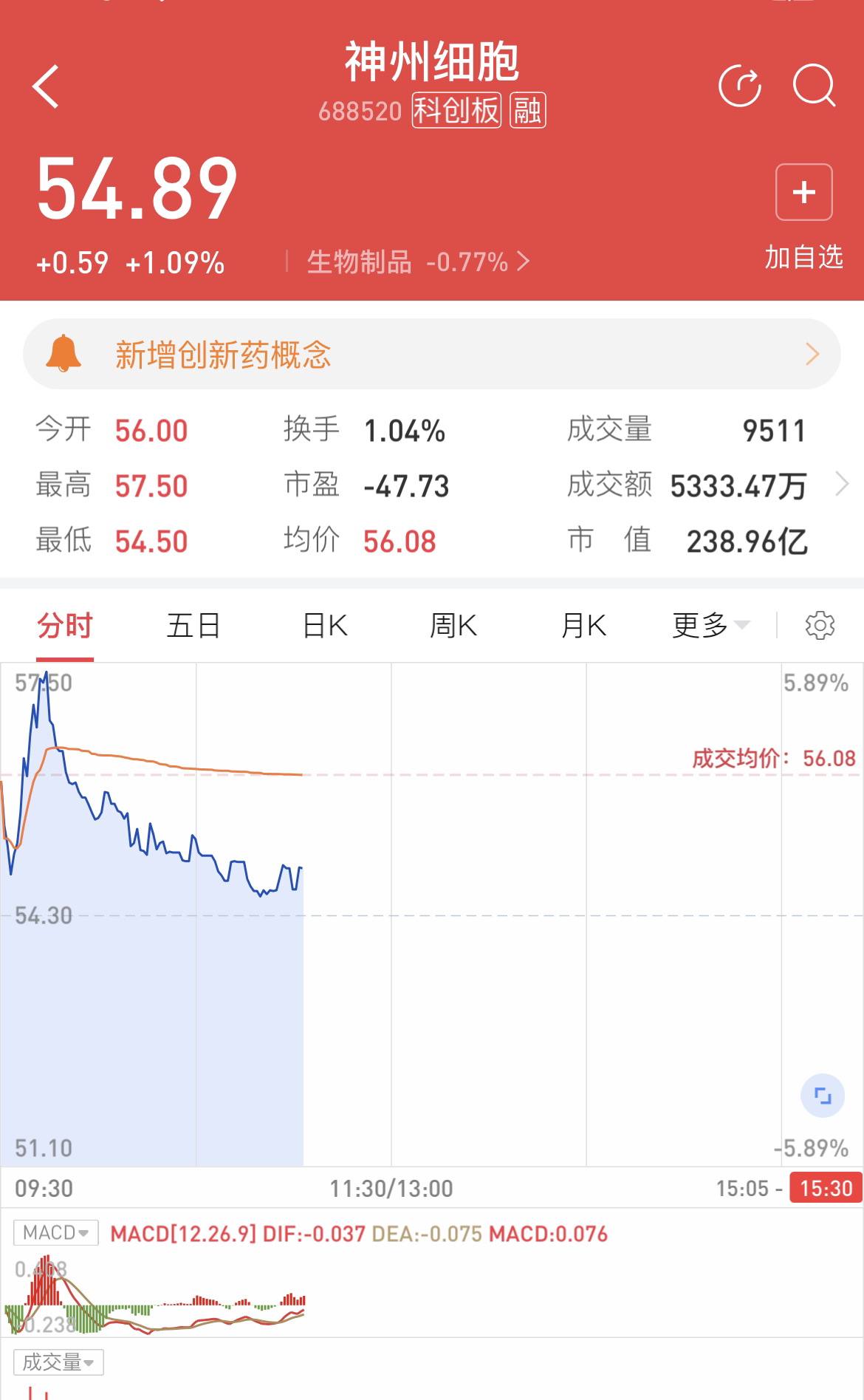Switch to the 日K chart tab
The image size is (864, 1400).
(325, 626)
